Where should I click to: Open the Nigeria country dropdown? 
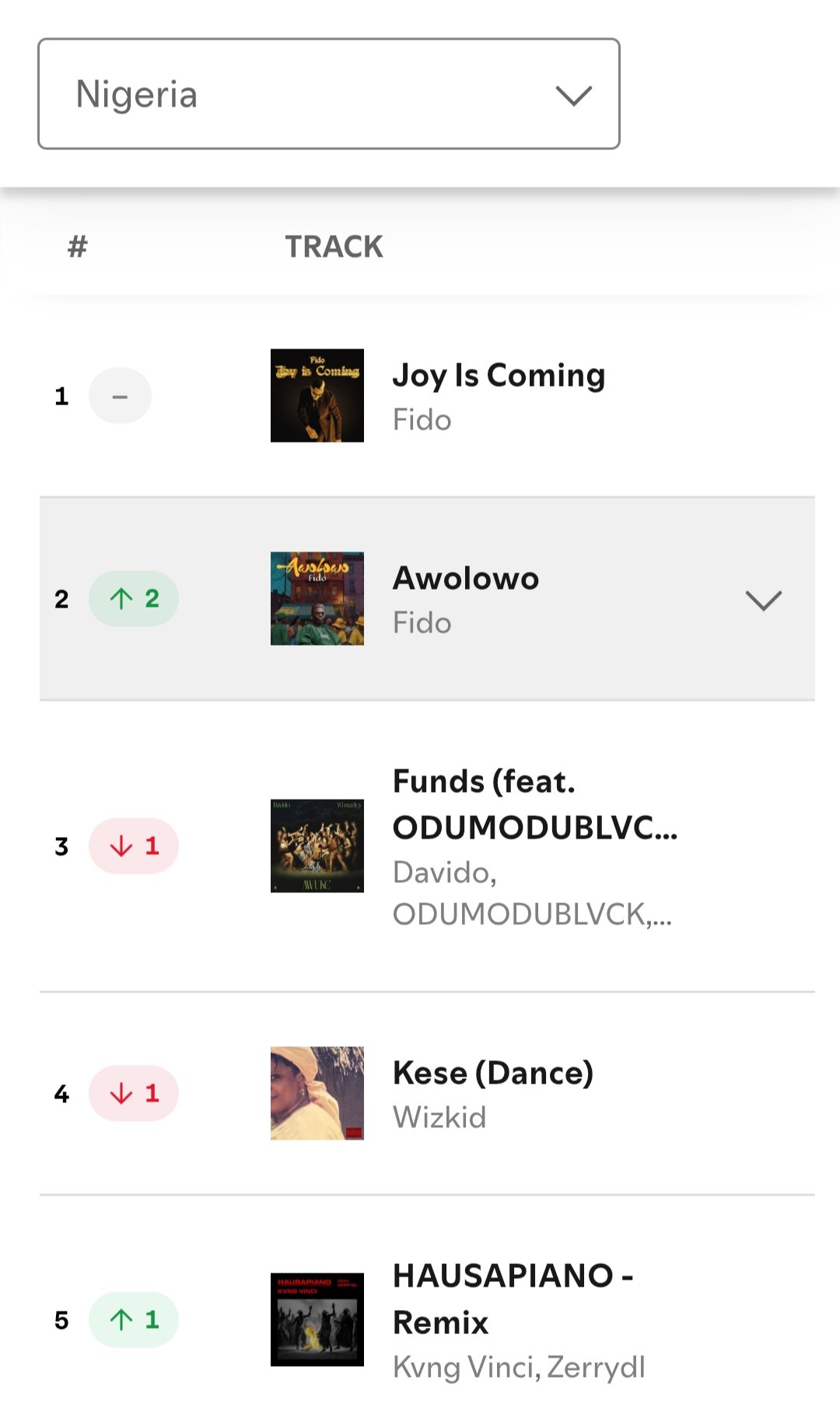pos(328,94)
